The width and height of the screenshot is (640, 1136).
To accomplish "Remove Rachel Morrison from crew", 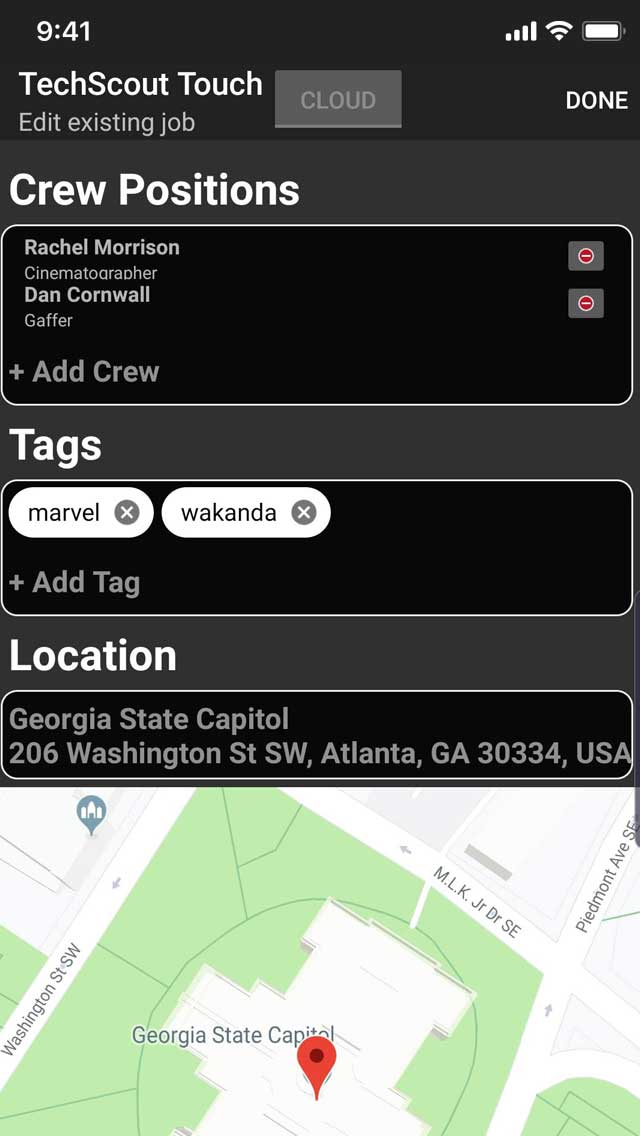I will click(586, 256).
